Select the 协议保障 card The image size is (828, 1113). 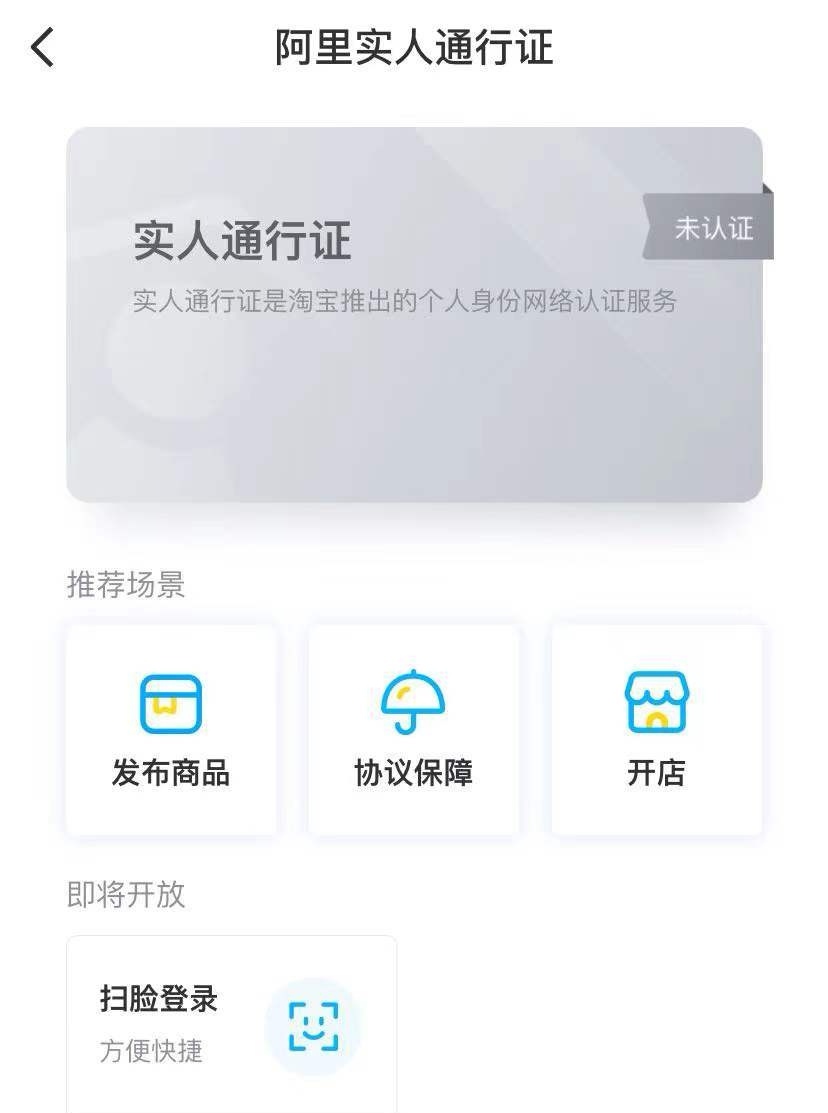[x=413, y=730]
